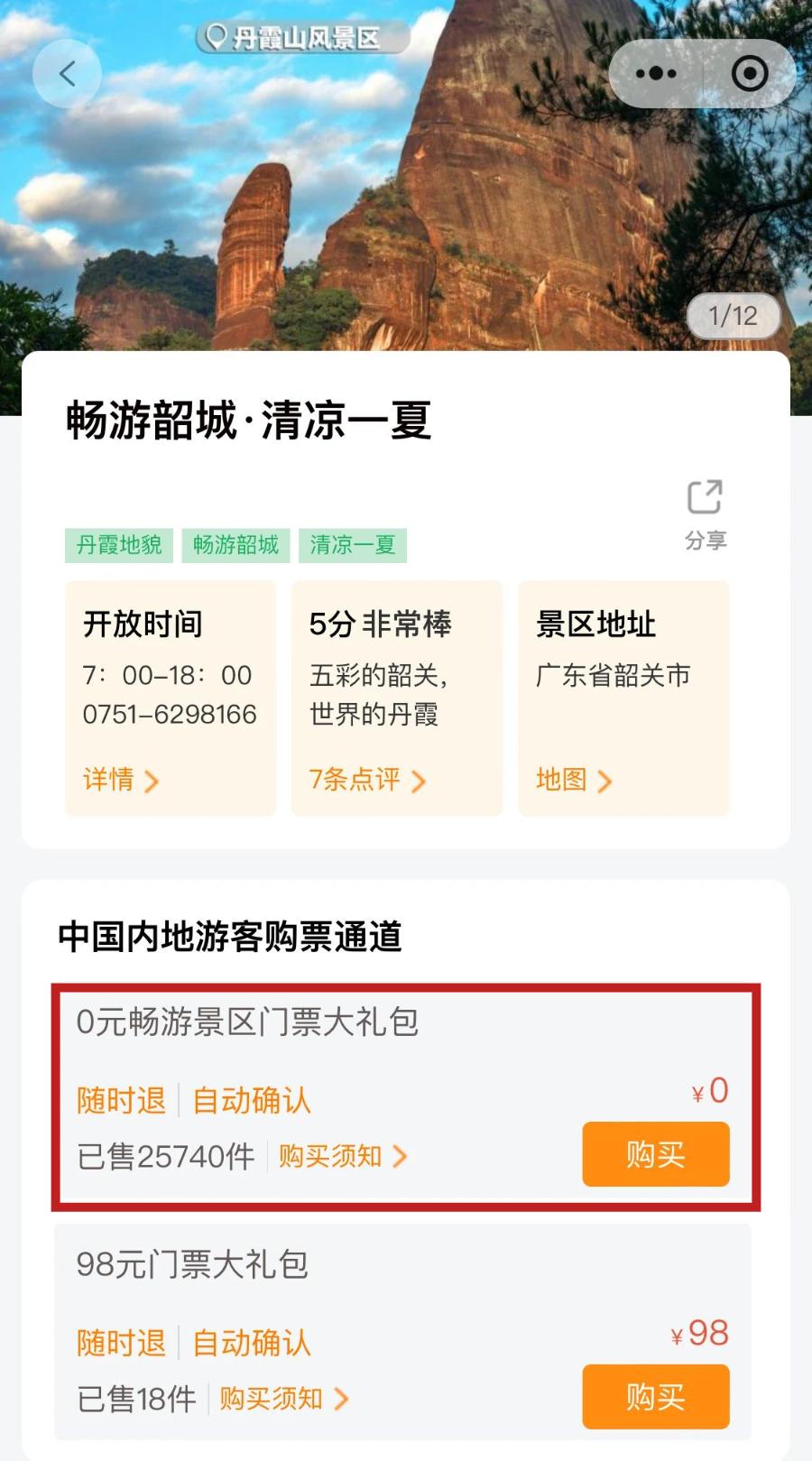The width and height of the screenshot is (812, 1461).
Task: Open 购买须知 for the 98元 ticket
Action: [282, 1399]
